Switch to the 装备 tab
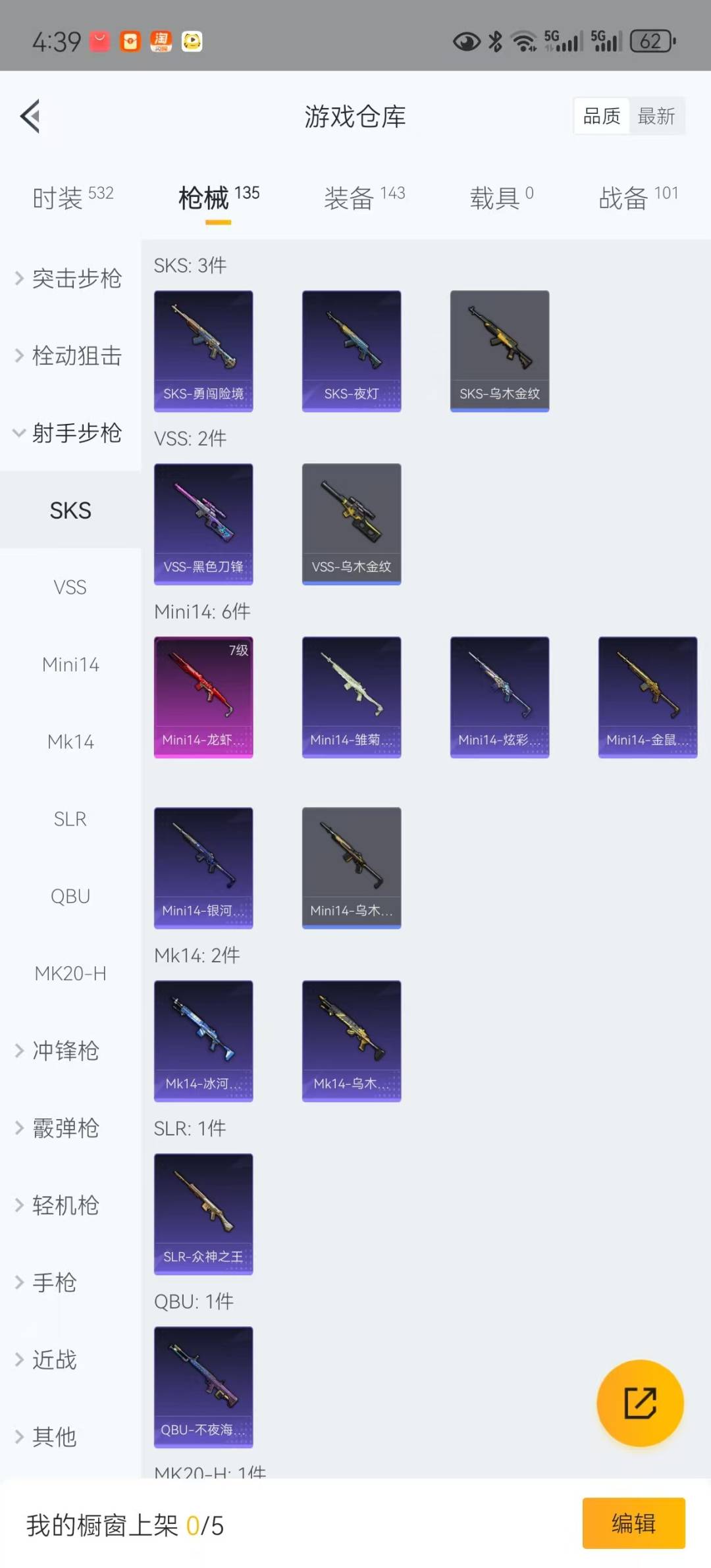This screenshot has height=1568, width=711. [x=363, y=197]
